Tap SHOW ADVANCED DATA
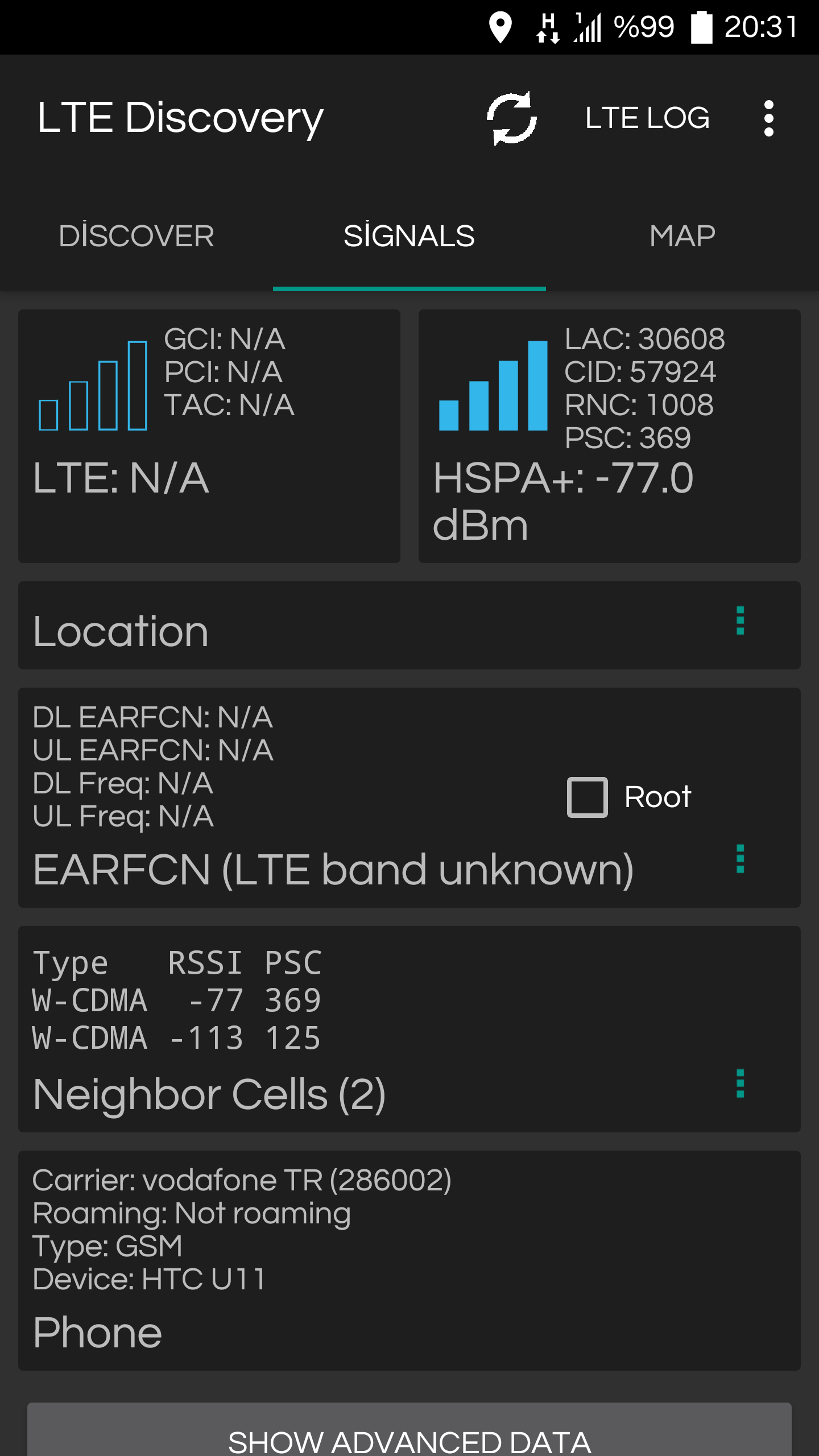Viewport: 819px width, 1456px height. [x=409, y=1433]
